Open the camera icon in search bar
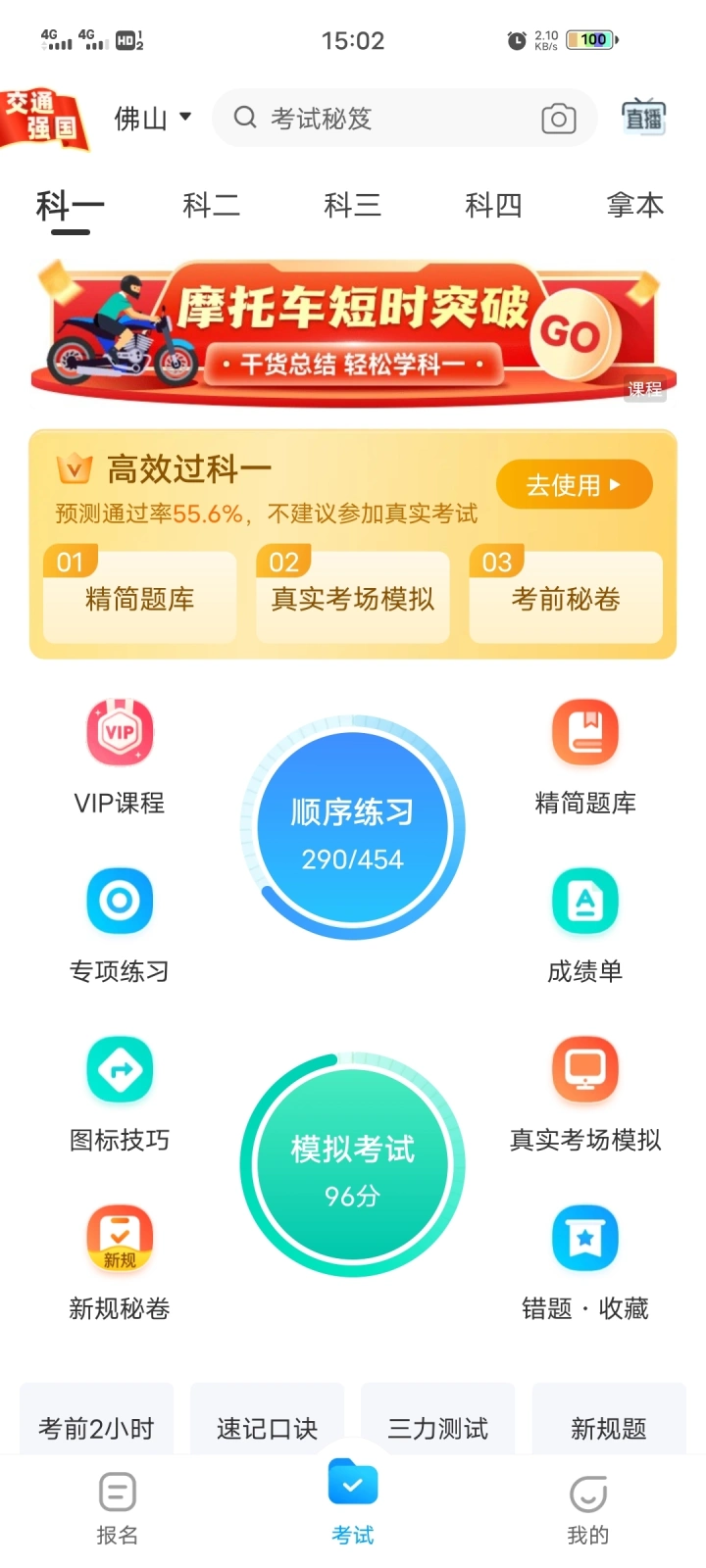Viewport: 706px width, 1568px height. coord(558,119)
